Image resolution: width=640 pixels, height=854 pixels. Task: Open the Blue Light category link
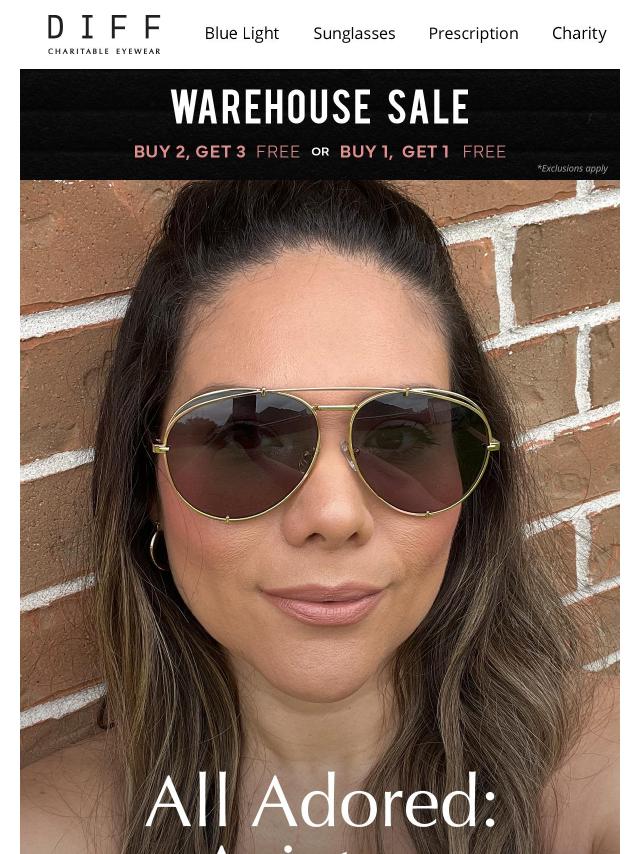click(241, 33)
